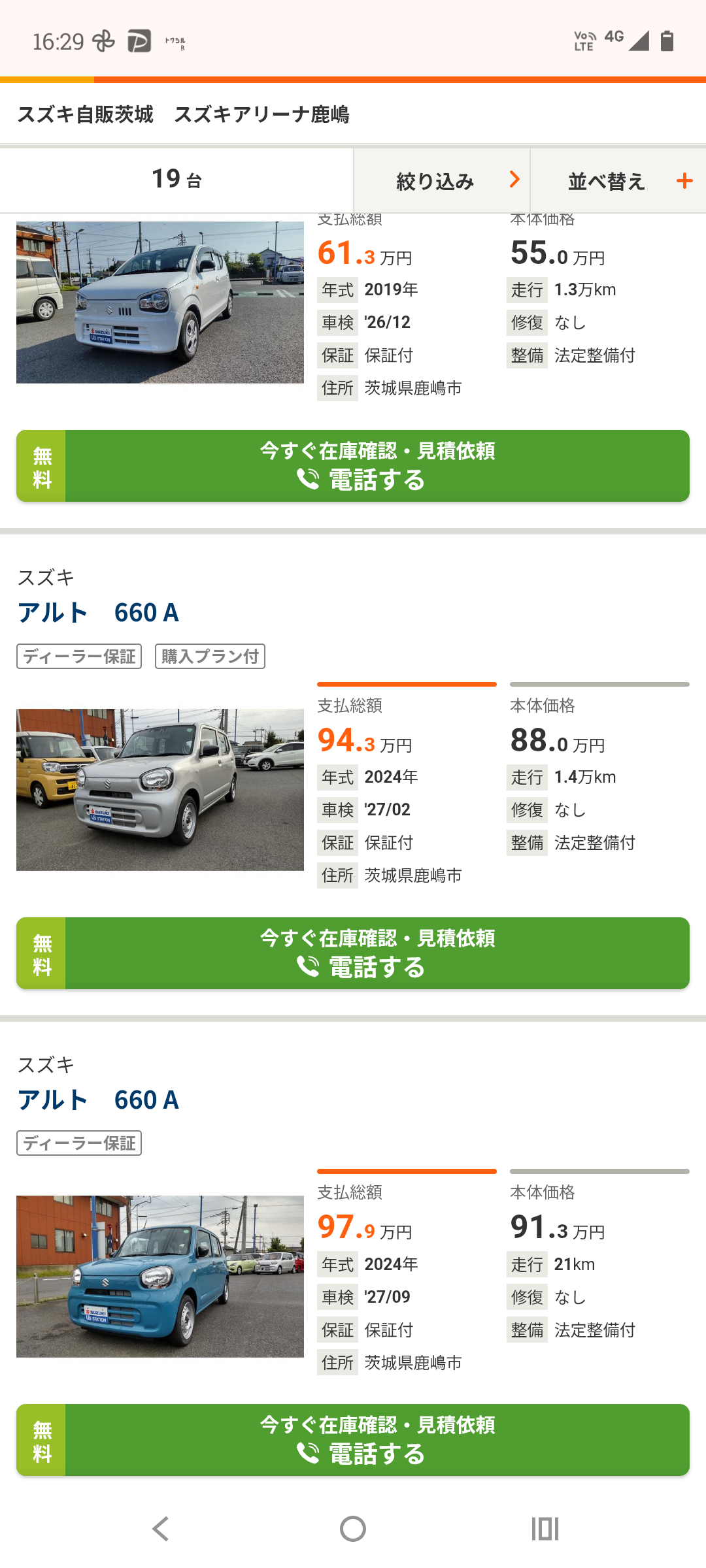The image size is (706, 1568).
Task: View the silver 2024 Alto photo
Action: coord(160,789)
